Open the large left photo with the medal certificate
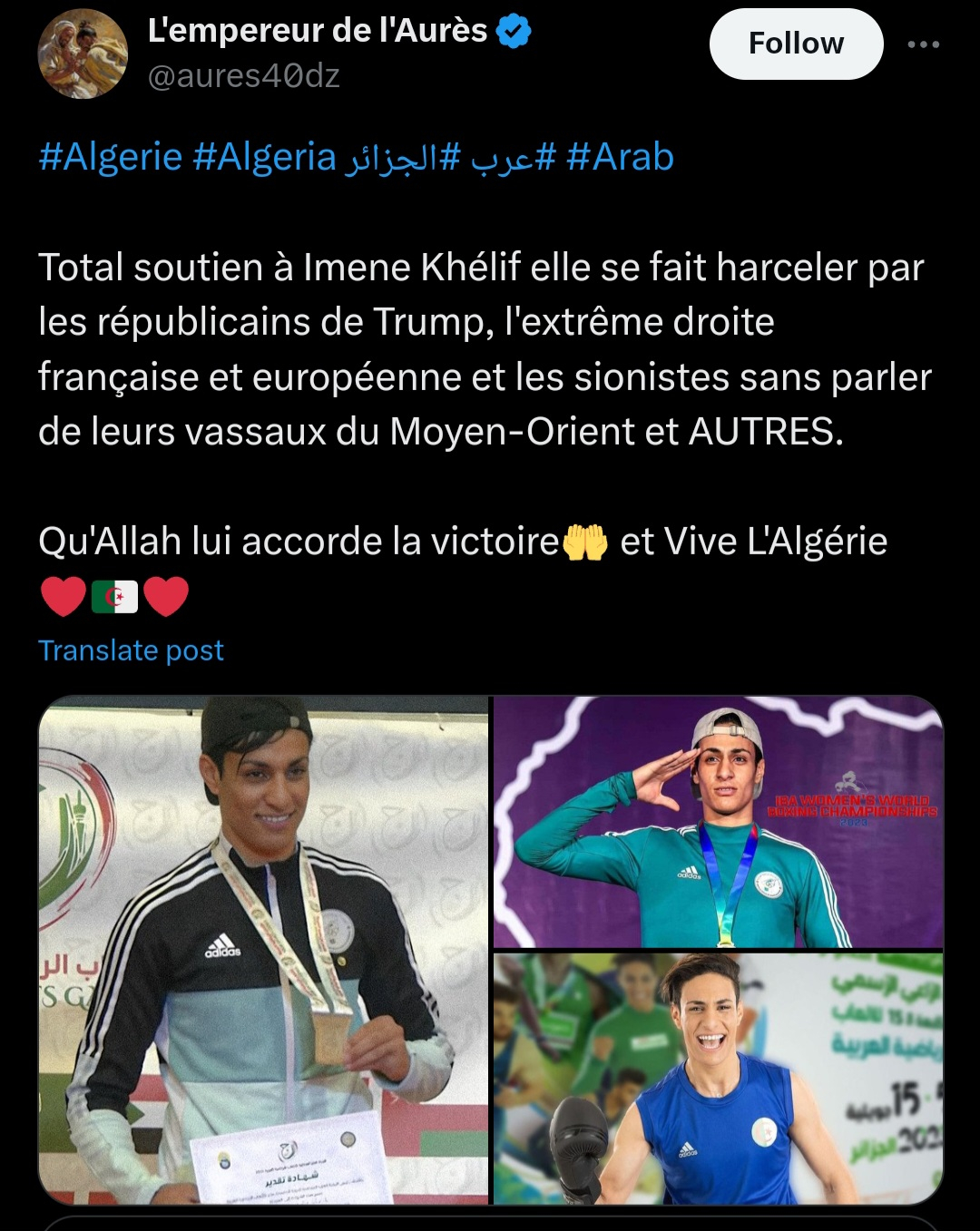 (x=263, y=950)
